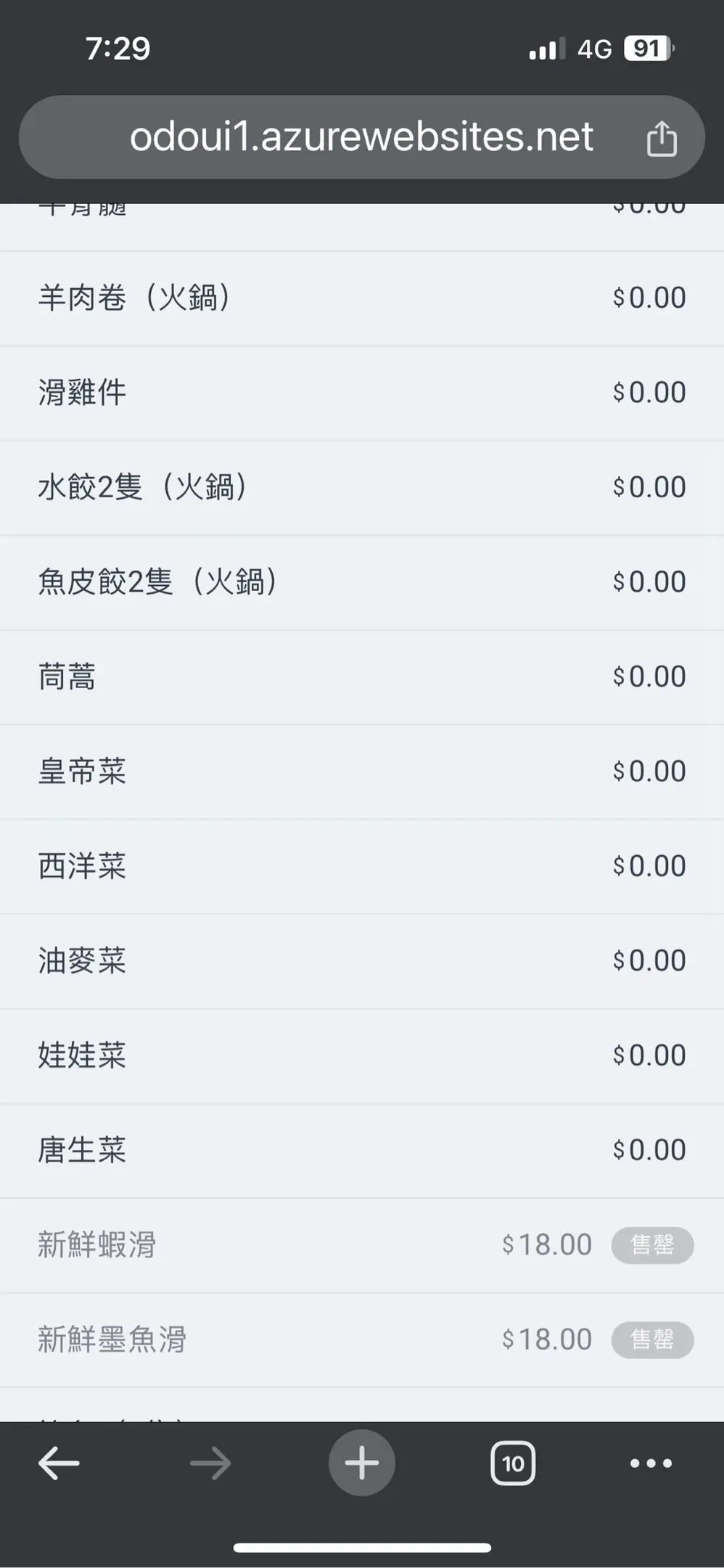Select the 滑雞件 item
724x1568 pixels.
tap(362, 393)
